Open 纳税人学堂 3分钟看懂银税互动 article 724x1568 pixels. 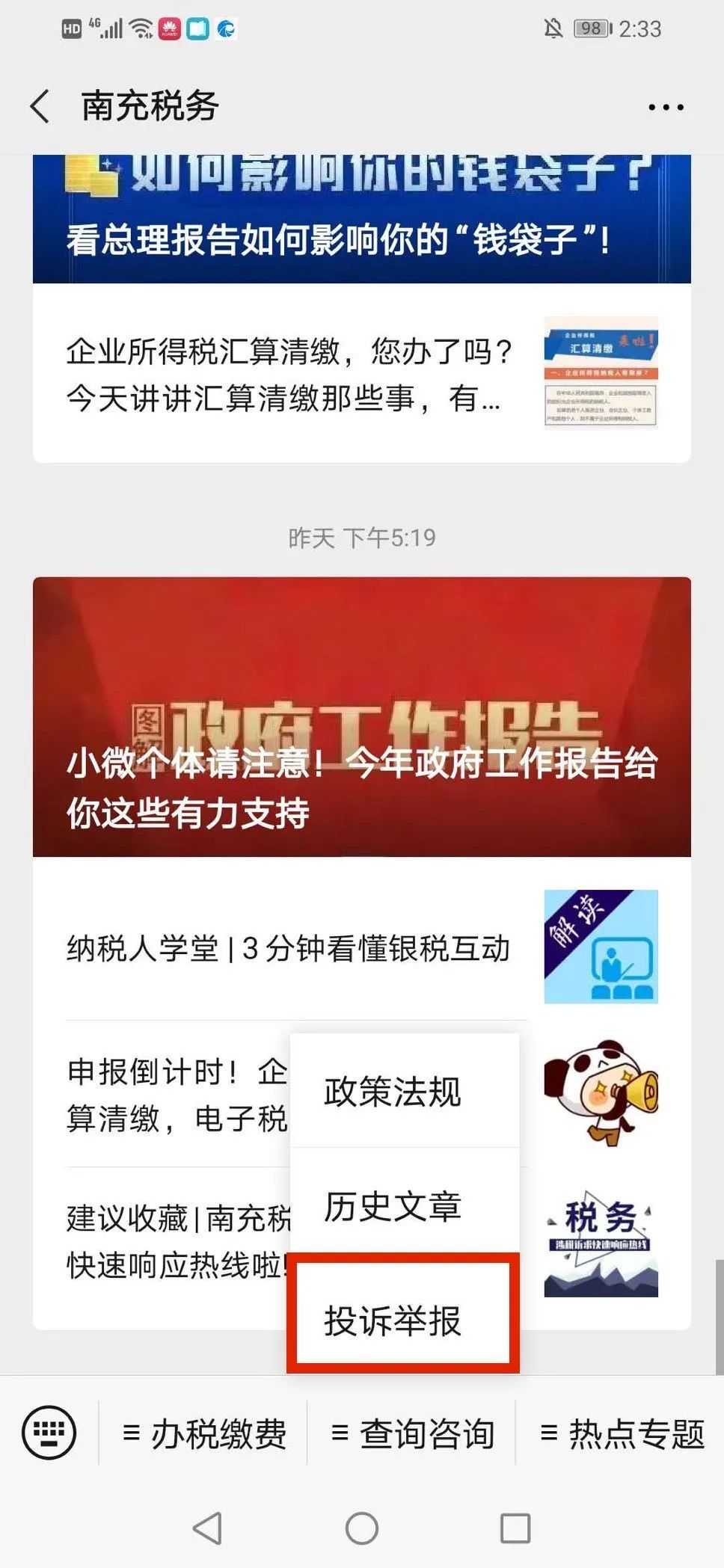288,948
